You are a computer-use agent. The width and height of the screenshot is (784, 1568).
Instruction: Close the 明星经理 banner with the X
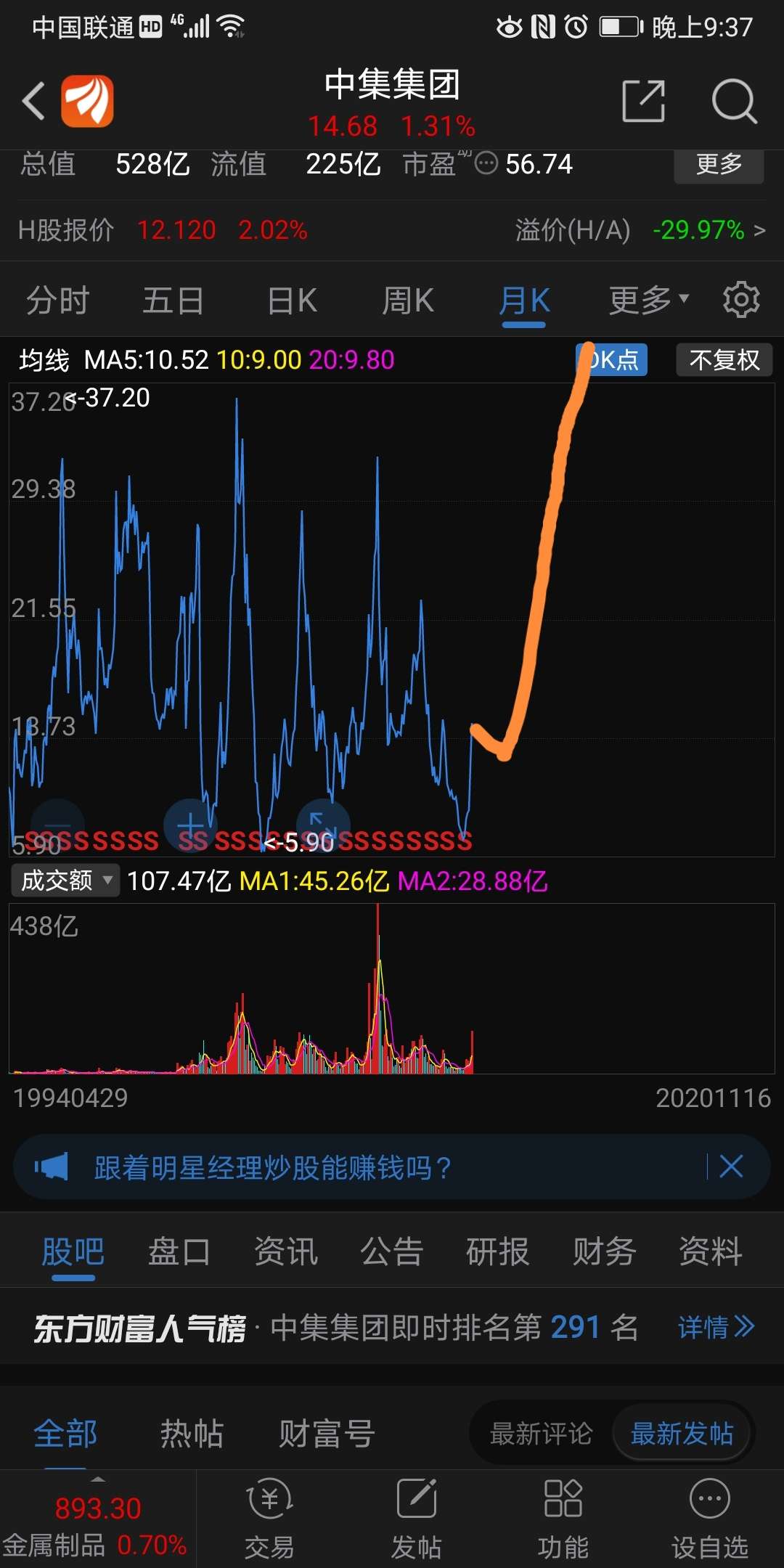(731, 1166)
